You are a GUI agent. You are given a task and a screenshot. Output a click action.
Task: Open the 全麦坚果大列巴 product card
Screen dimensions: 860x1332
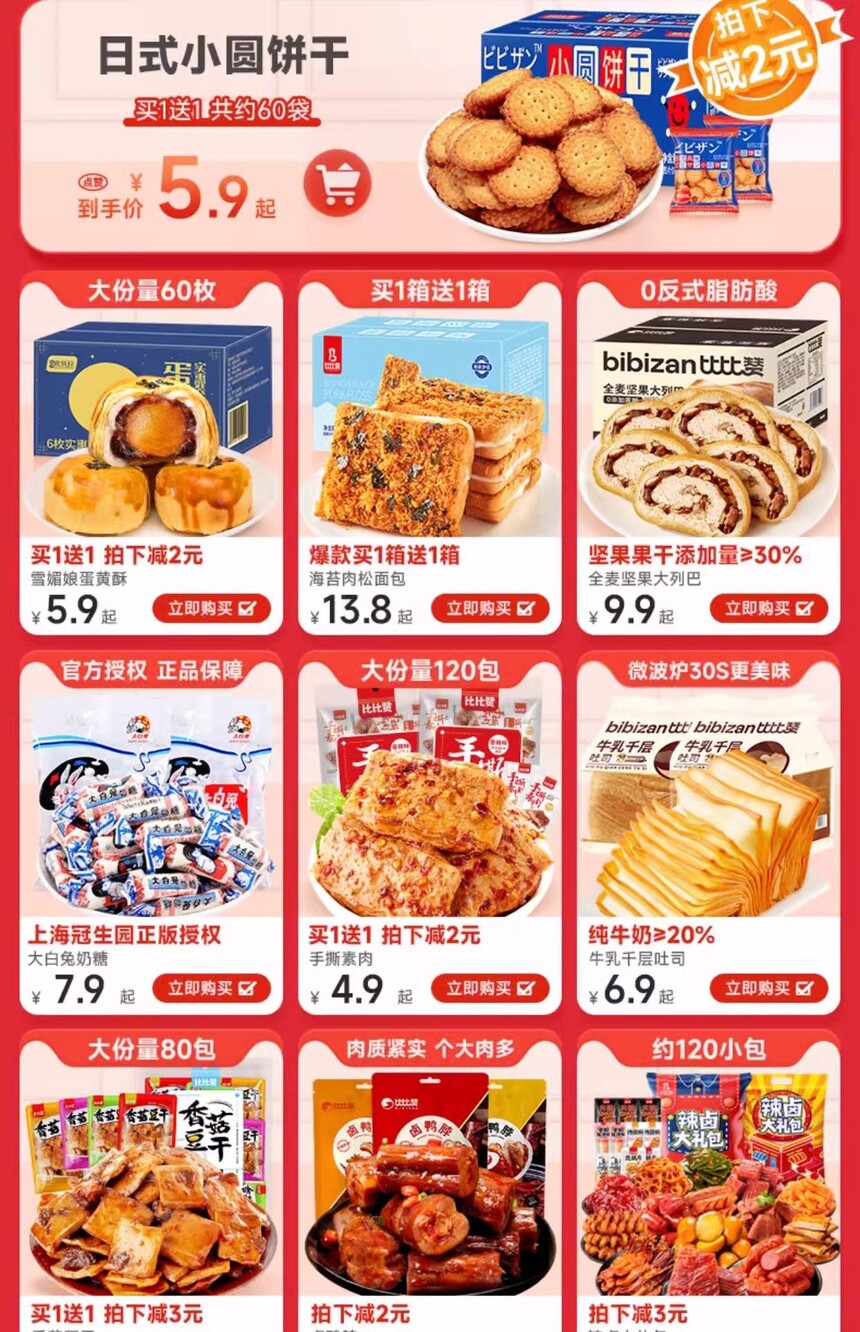708,440
